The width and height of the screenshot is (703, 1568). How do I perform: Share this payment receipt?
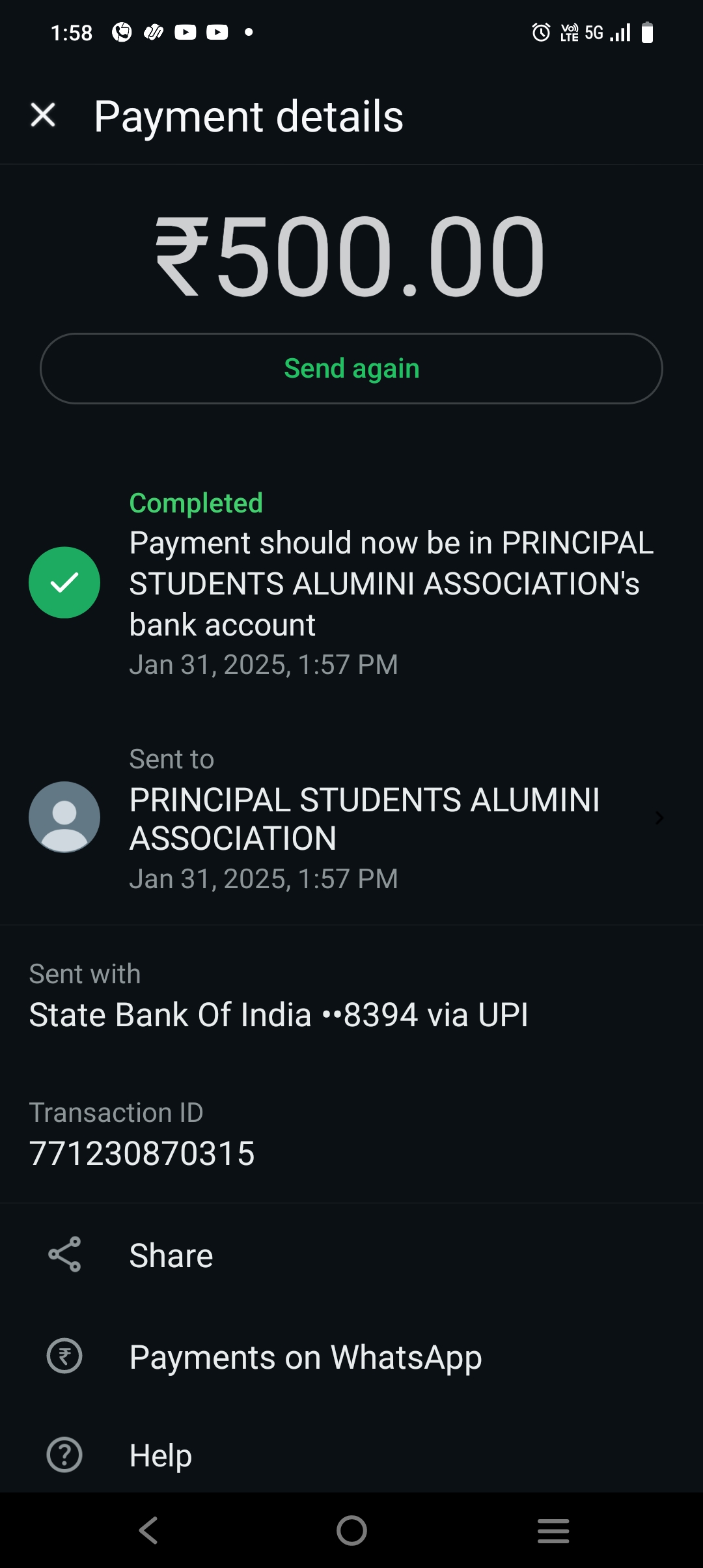(351, 1255)
